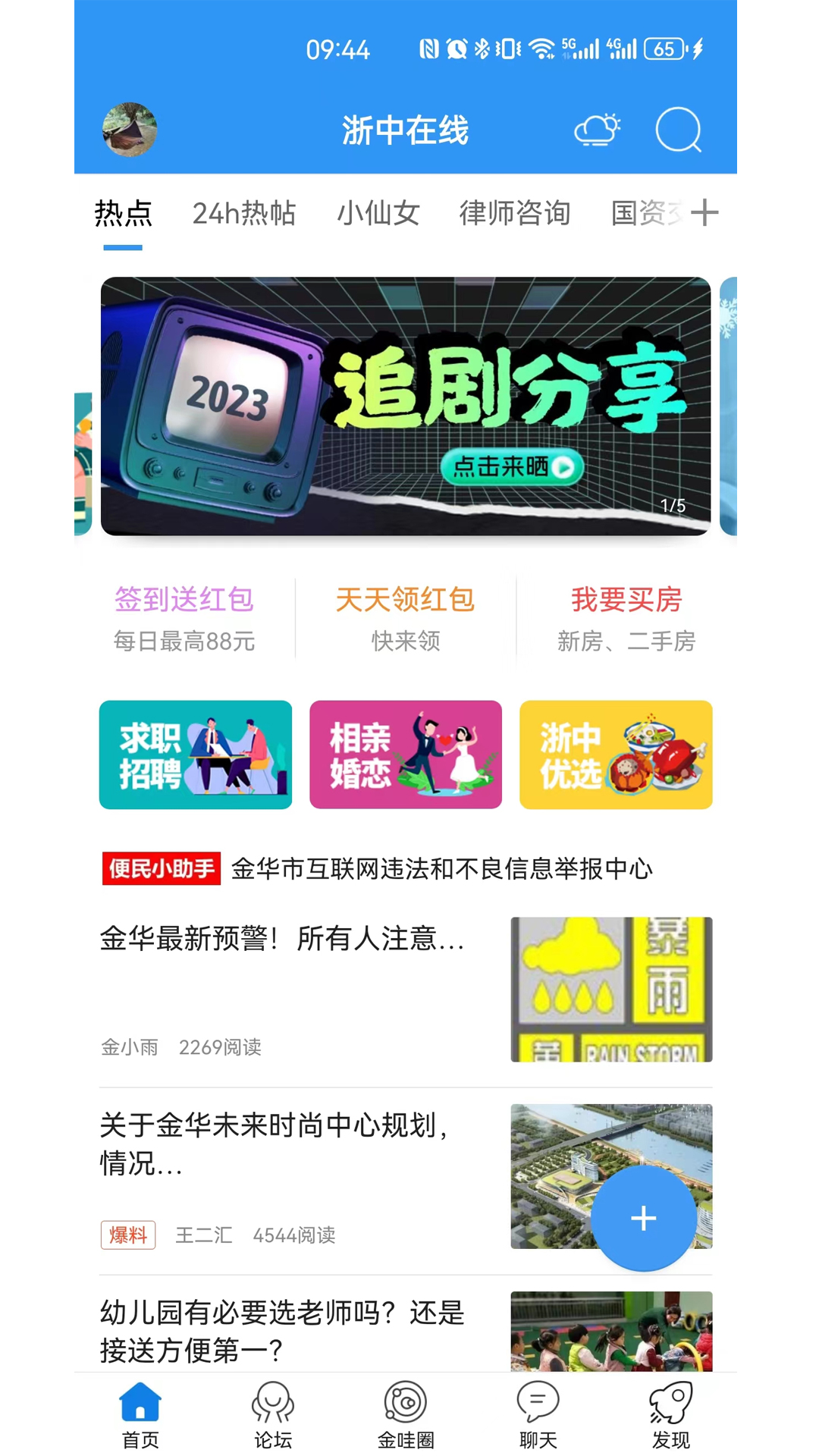Switch to the 论坛 forum section
Viewport: 819px width, 1456px height.
click(274, 1418)
